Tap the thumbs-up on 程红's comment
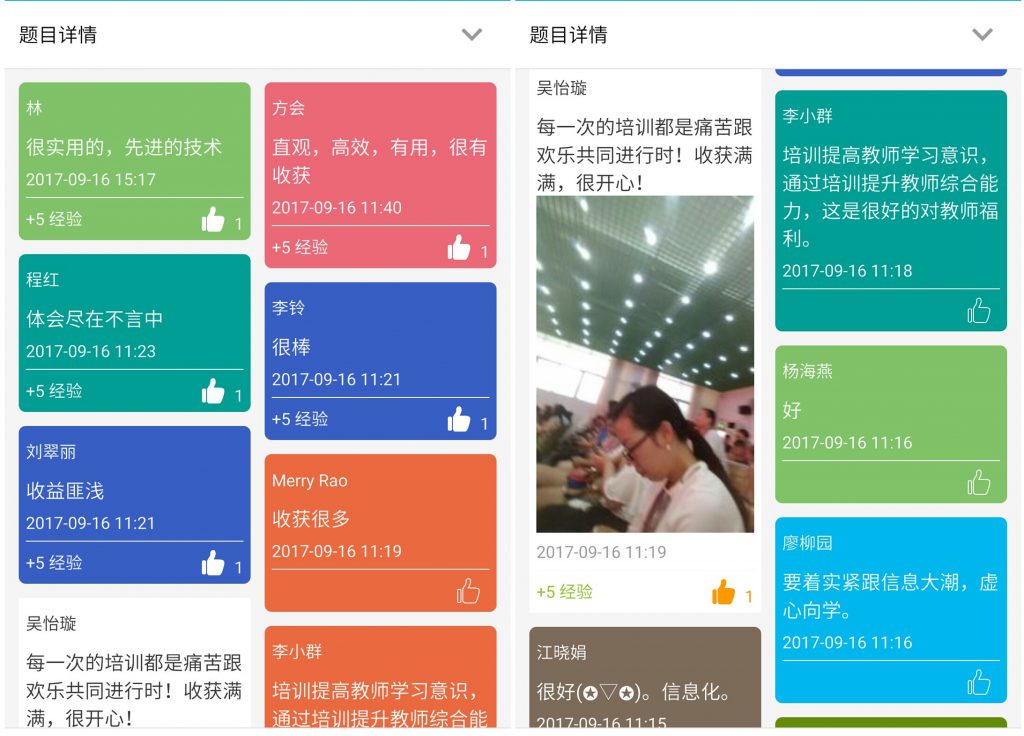Viewport: 1024px width, 736px height. [x=213, y=392]
